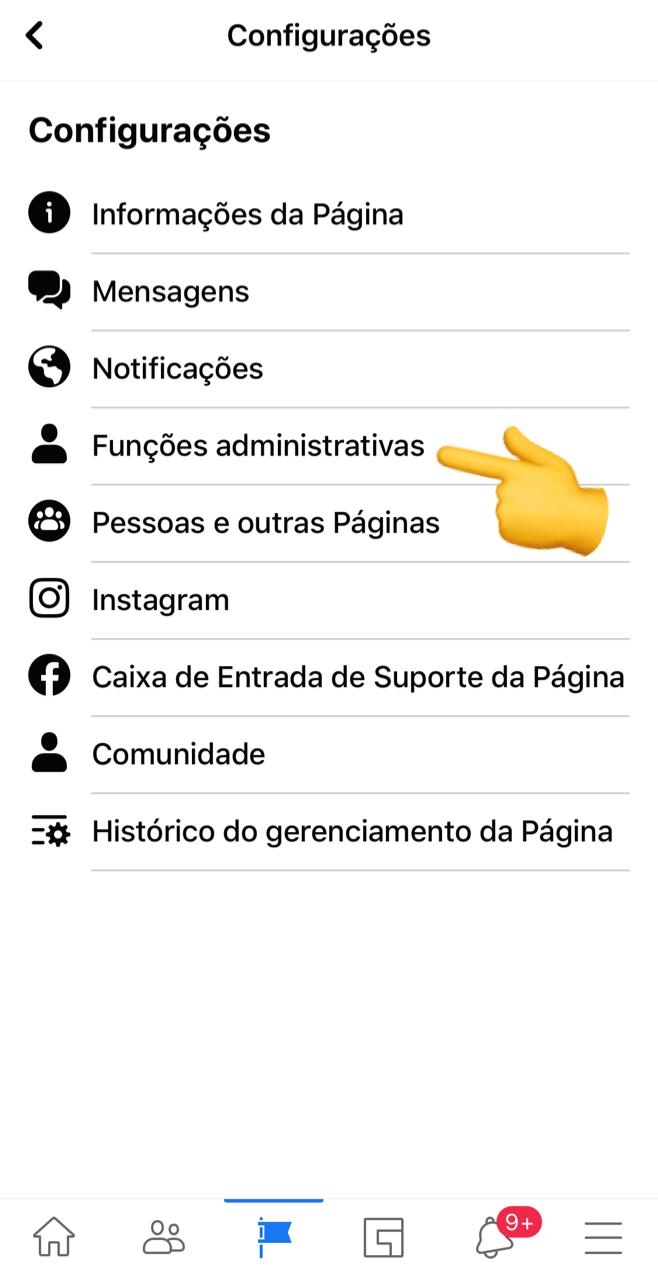Go back using the top-left arrow
Viewport: 658px width, 1280px height.
point(35,36)
